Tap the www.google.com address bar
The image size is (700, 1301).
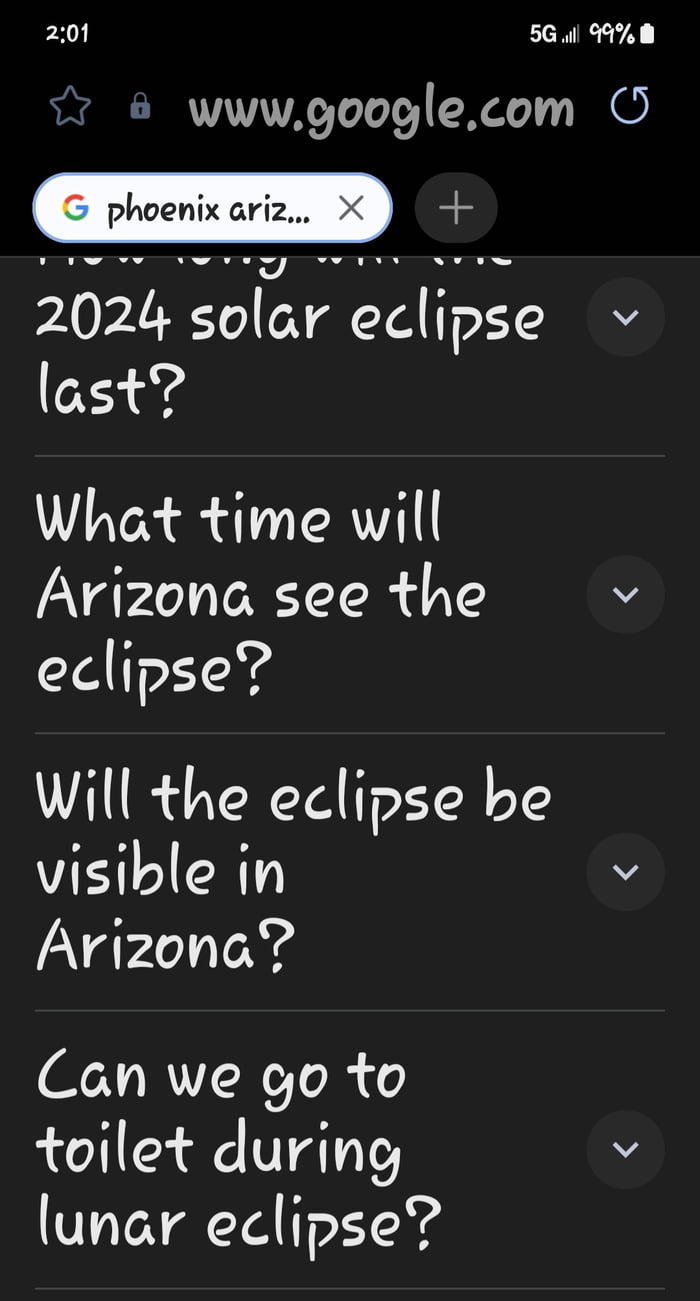point(380,108)
